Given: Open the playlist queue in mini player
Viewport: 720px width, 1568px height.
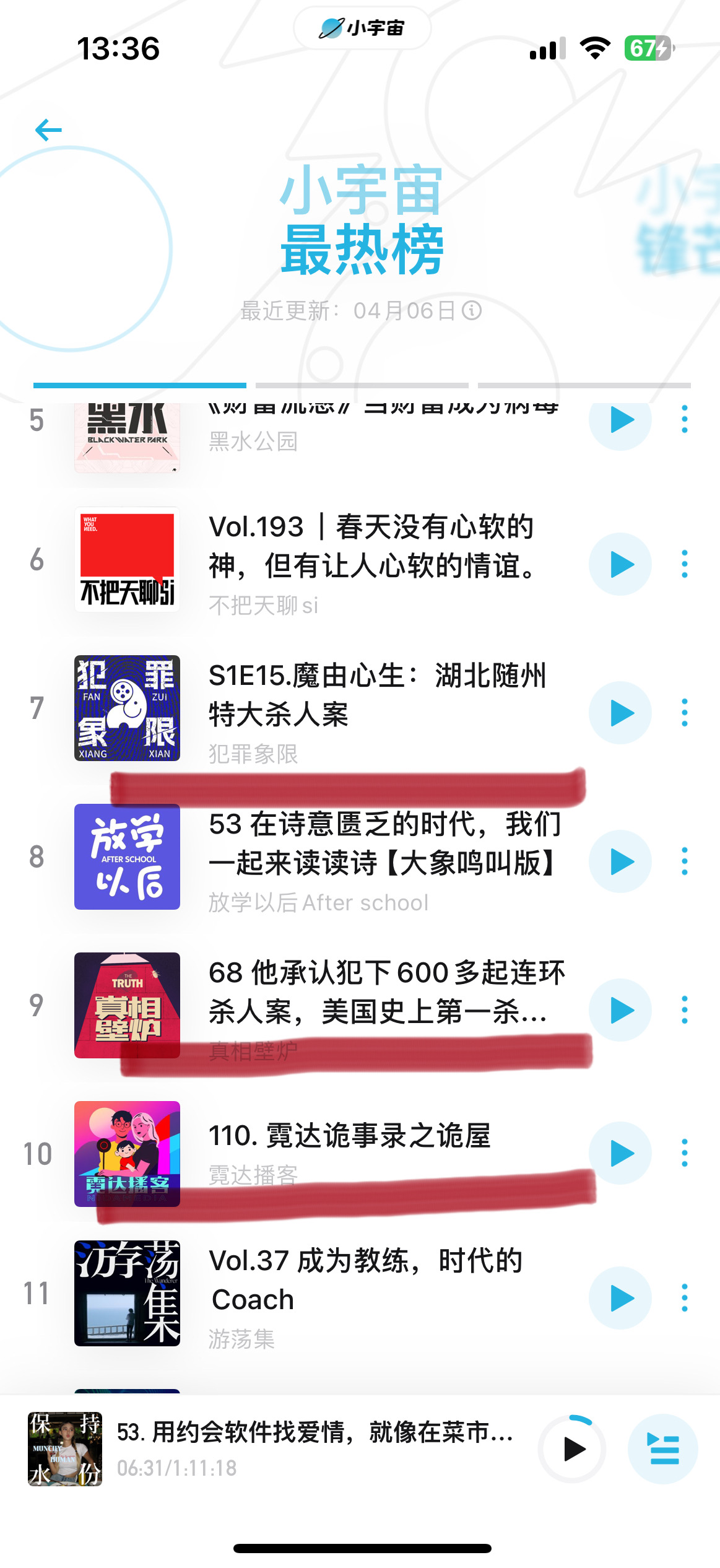Looking at the screenshot, I should coord(663,1449).
